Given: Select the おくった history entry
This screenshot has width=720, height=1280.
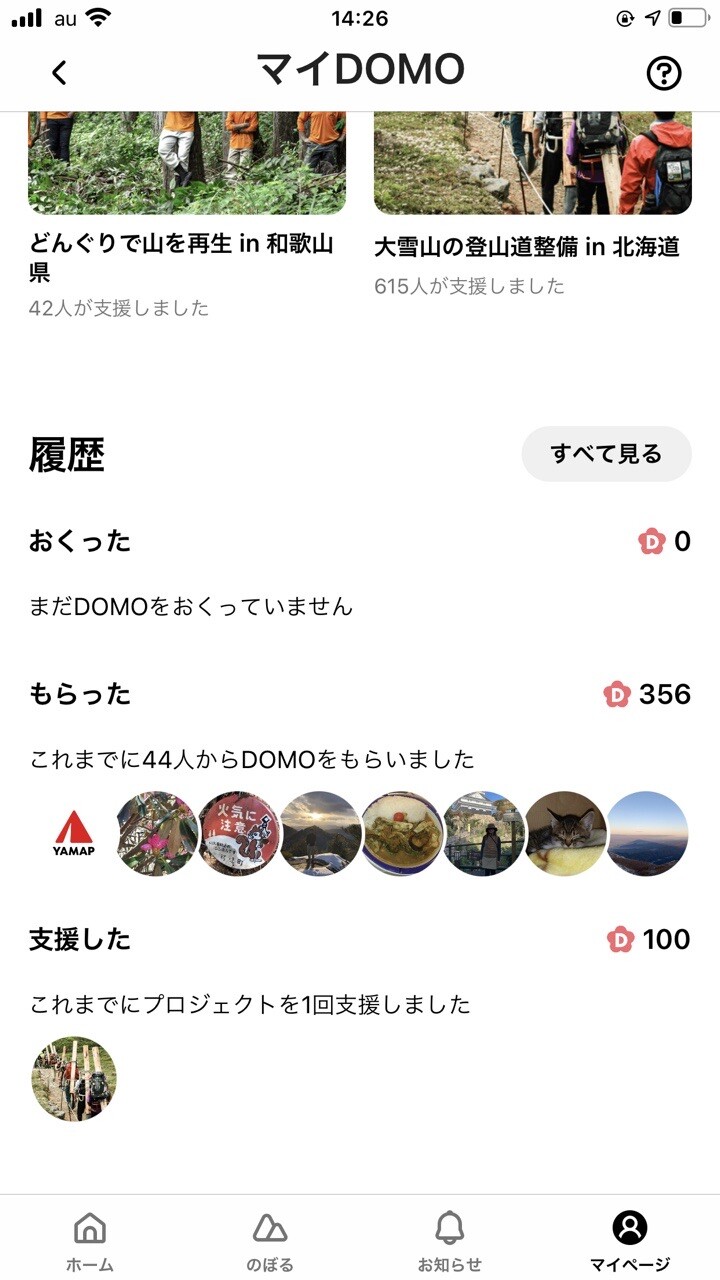Looking at the screenshot, I should [x=80, y=541].
